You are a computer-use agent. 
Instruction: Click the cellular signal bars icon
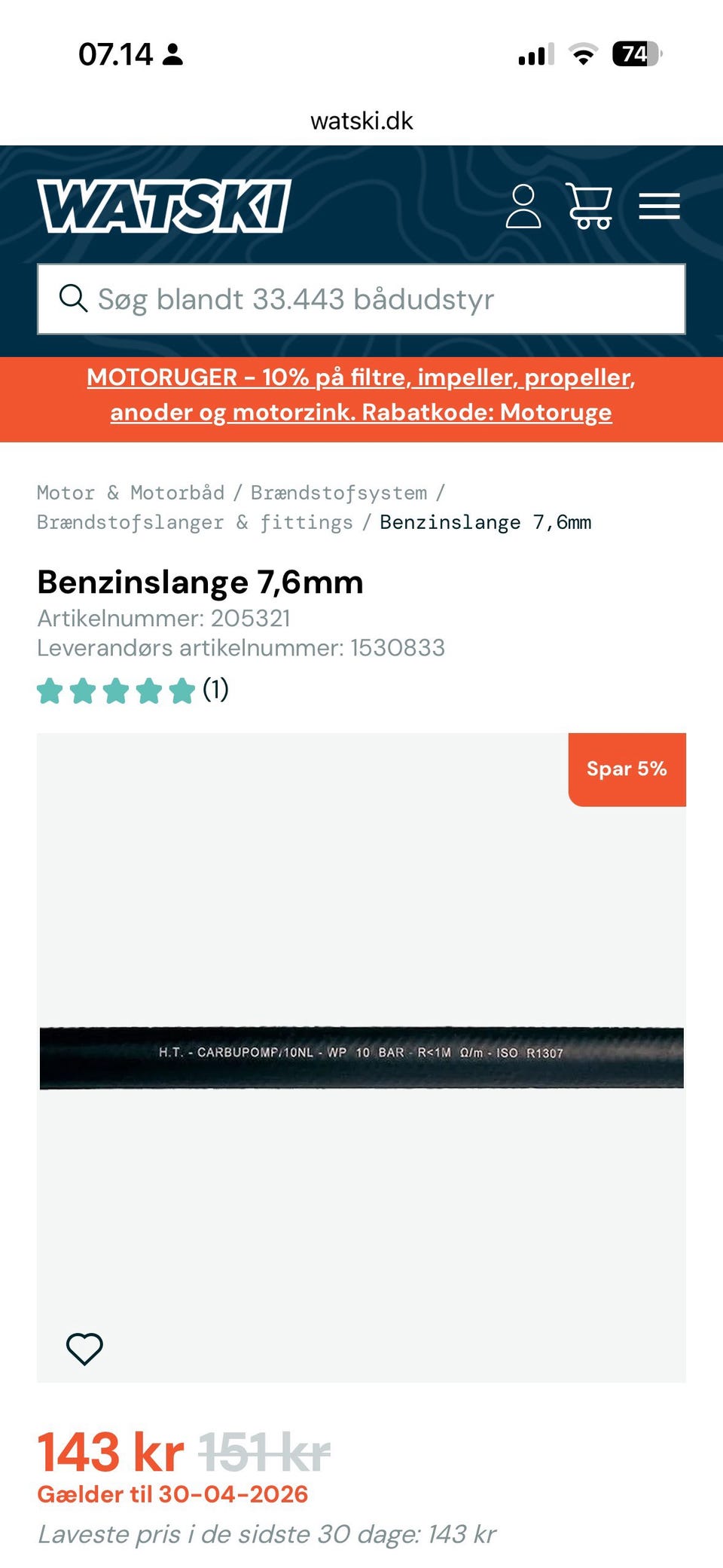[x=535, y=56]
